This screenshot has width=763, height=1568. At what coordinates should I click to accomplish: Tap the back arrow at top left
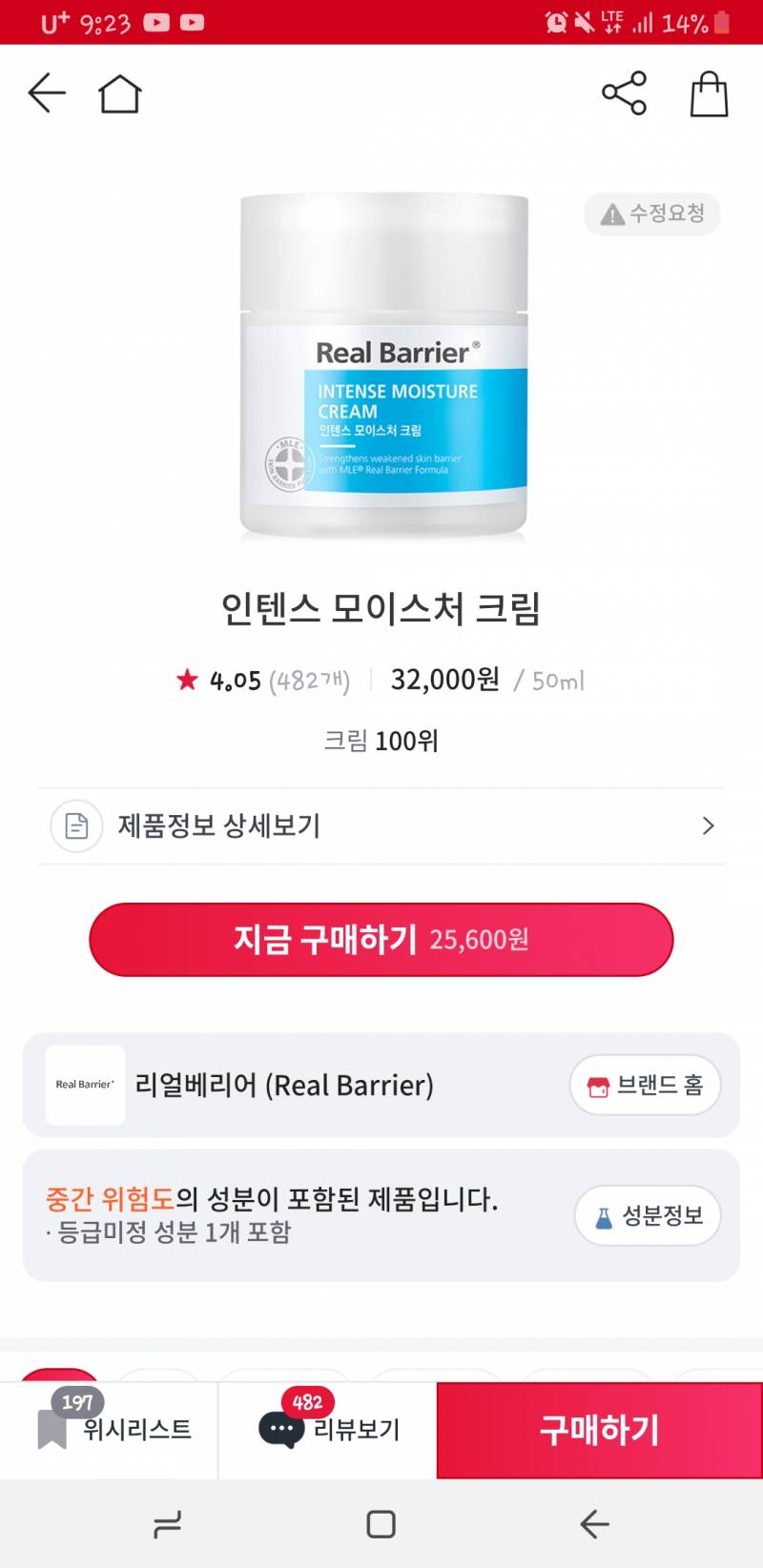pos(46,92)
